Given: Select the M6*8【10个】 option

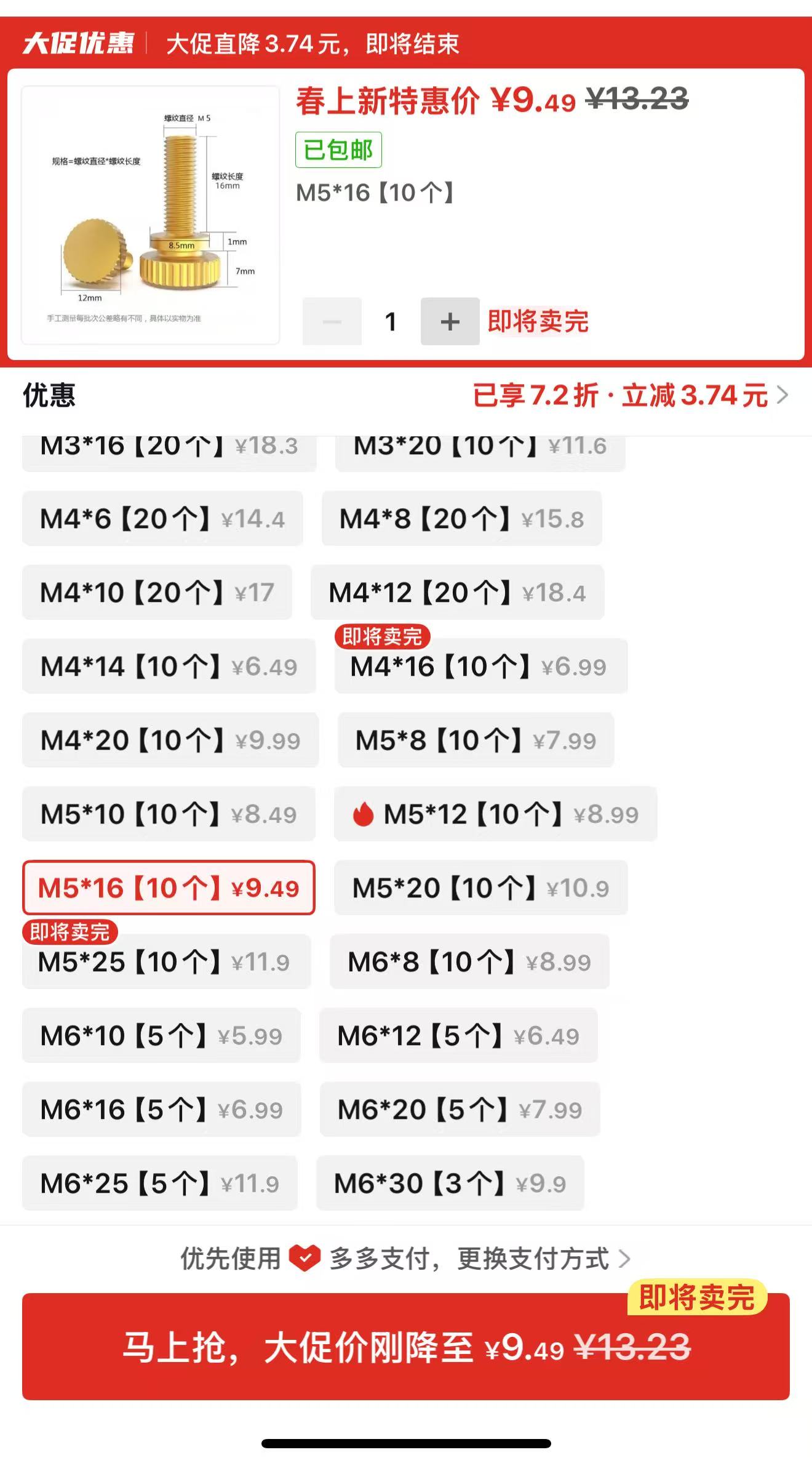Looking at the screenshot, I should click(469, 962).
